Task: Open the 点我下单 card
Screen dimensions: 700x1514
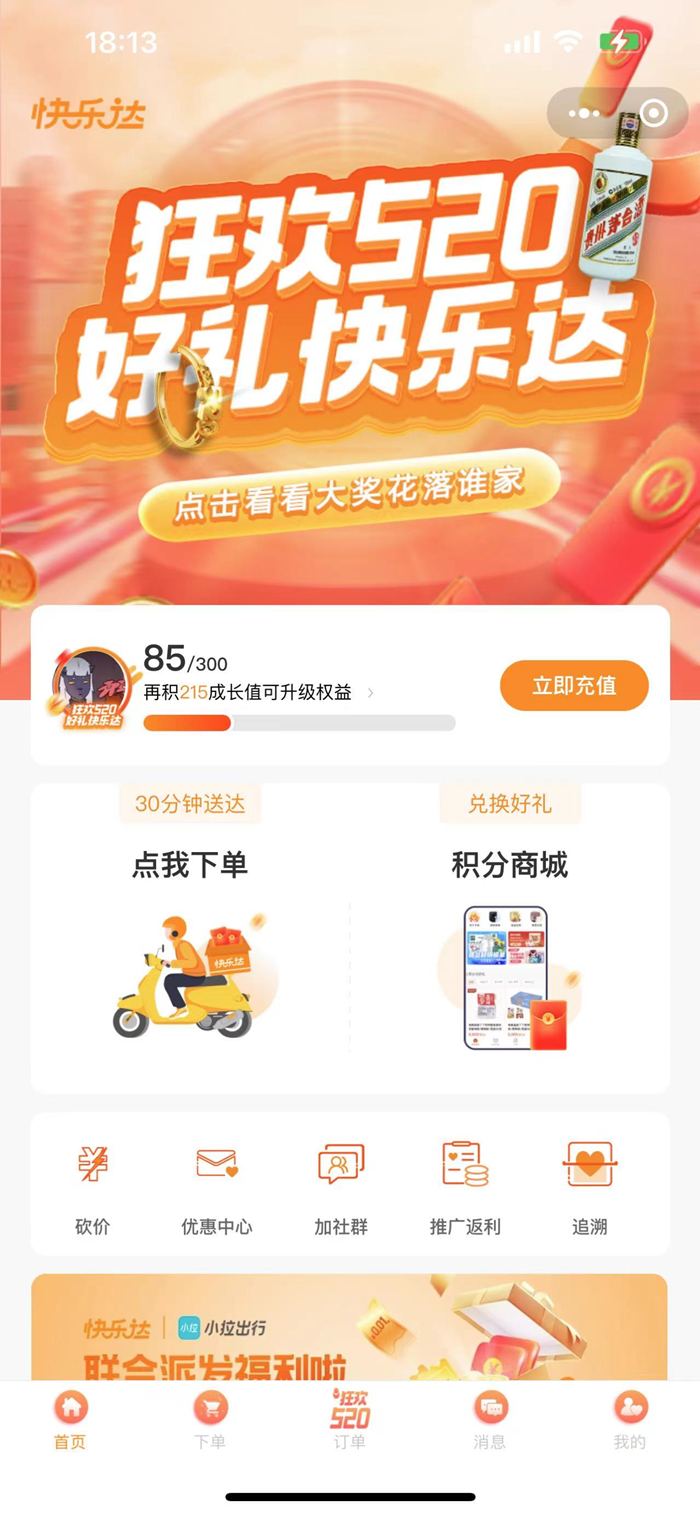Action: pos(190,940)
